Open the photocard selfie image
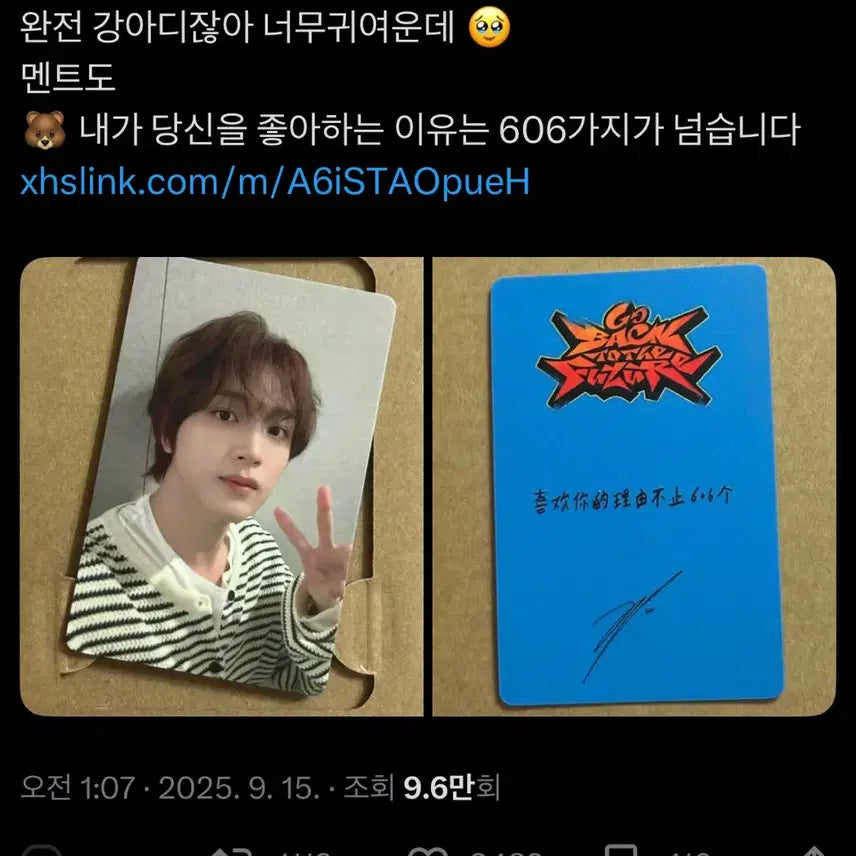Screen dimensions: 856x856 [222, 486]
